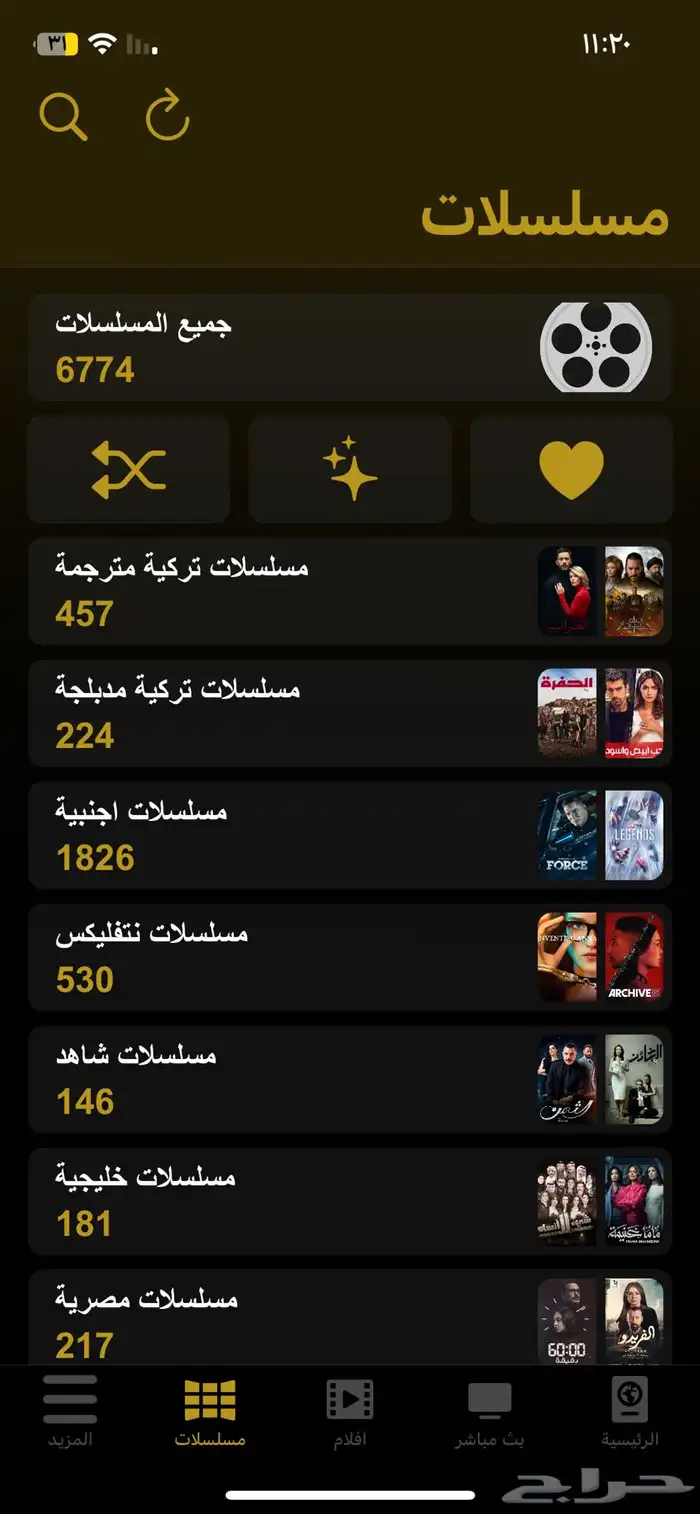Tap the refresh icon
700x1514 pixels.
(167, 116)
